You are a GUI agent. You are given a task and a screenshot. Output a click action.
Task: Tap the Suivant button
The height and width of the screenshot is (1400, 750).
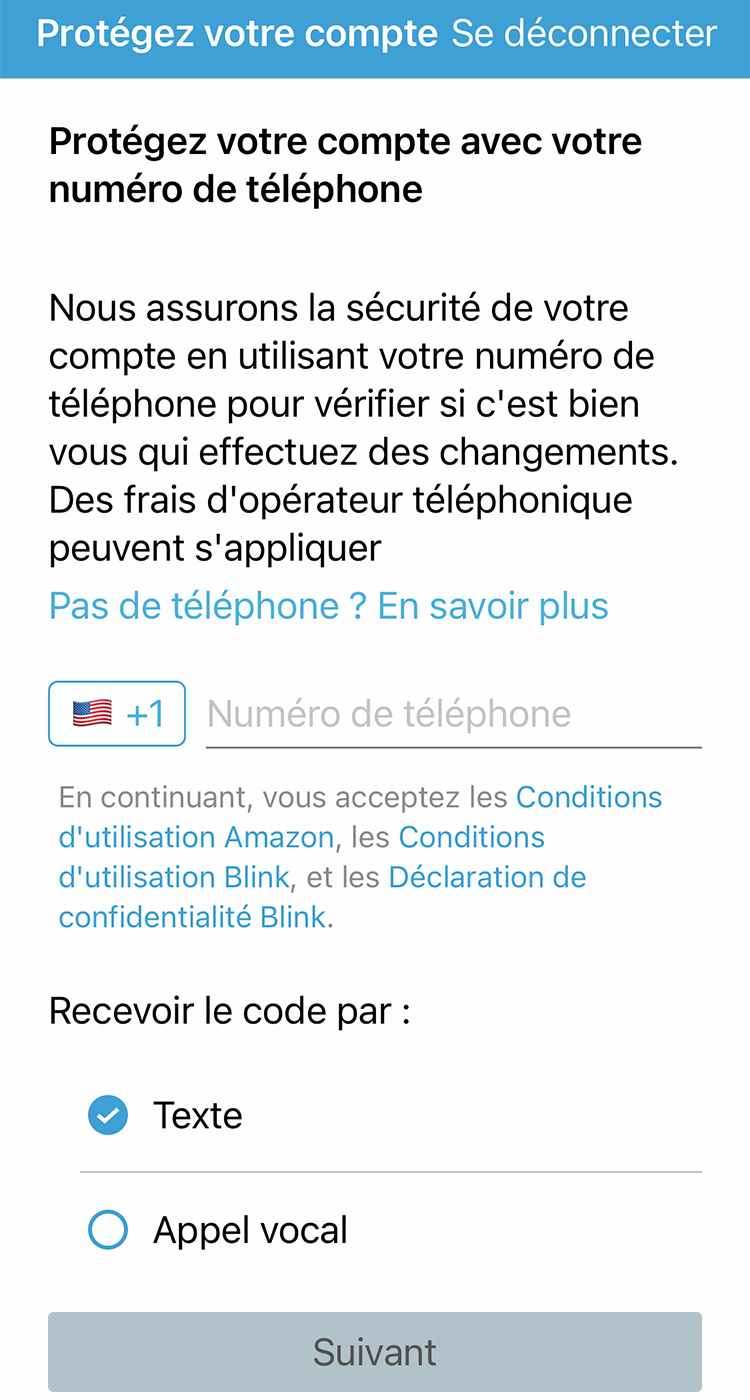pos(375,1352)
